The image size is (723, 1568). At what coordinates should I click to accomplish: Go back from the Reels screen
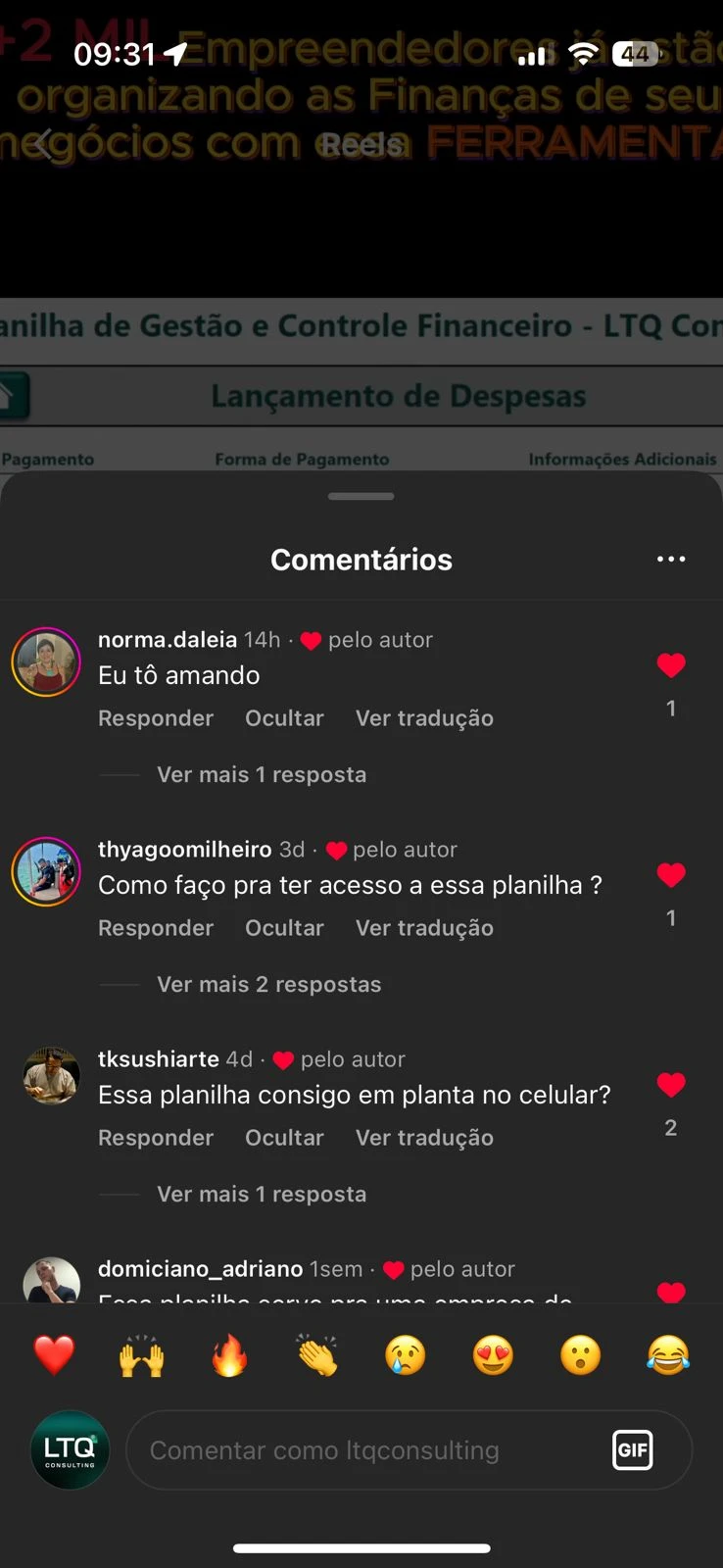pyautogui.click(x=43, y=145)
